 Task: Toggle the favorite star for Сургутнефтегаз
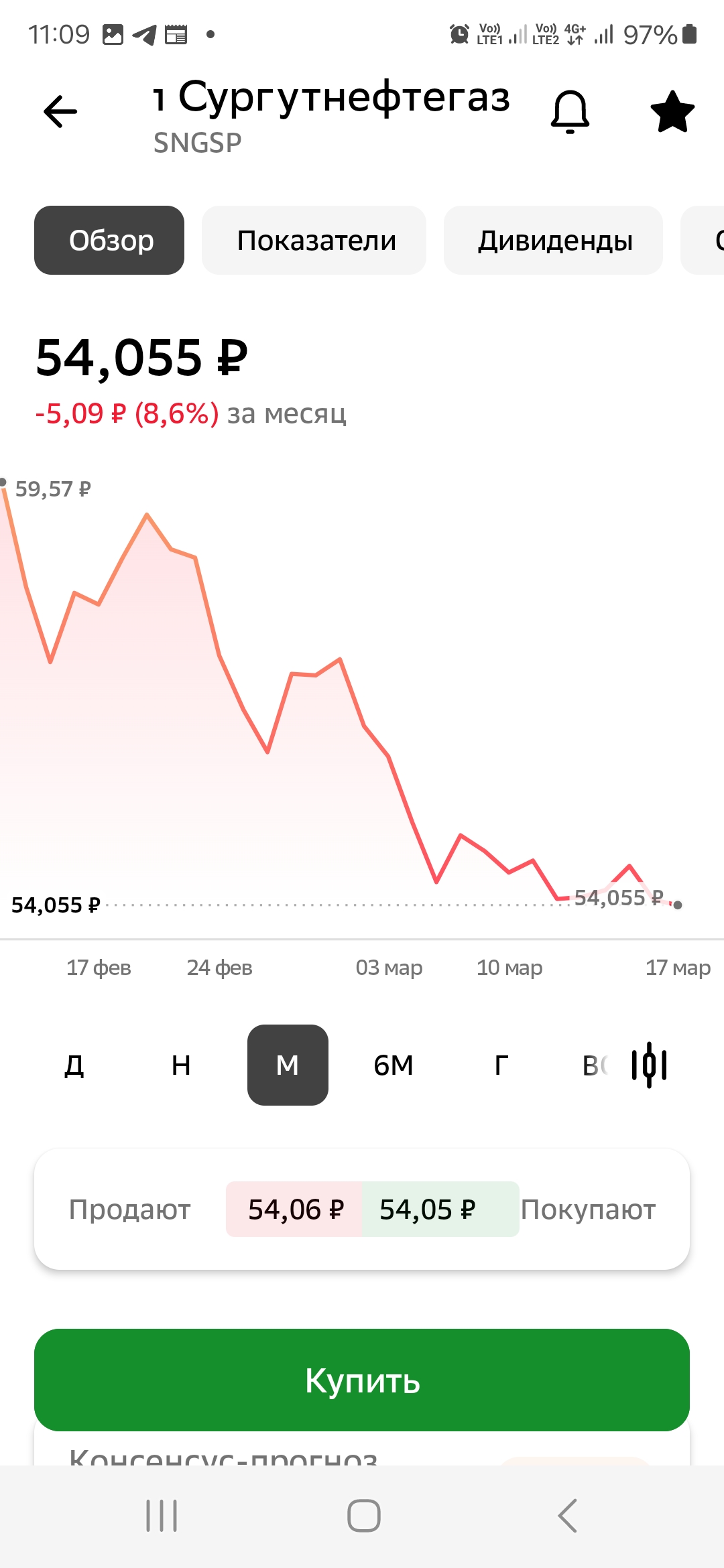click(x=672, y=111)
